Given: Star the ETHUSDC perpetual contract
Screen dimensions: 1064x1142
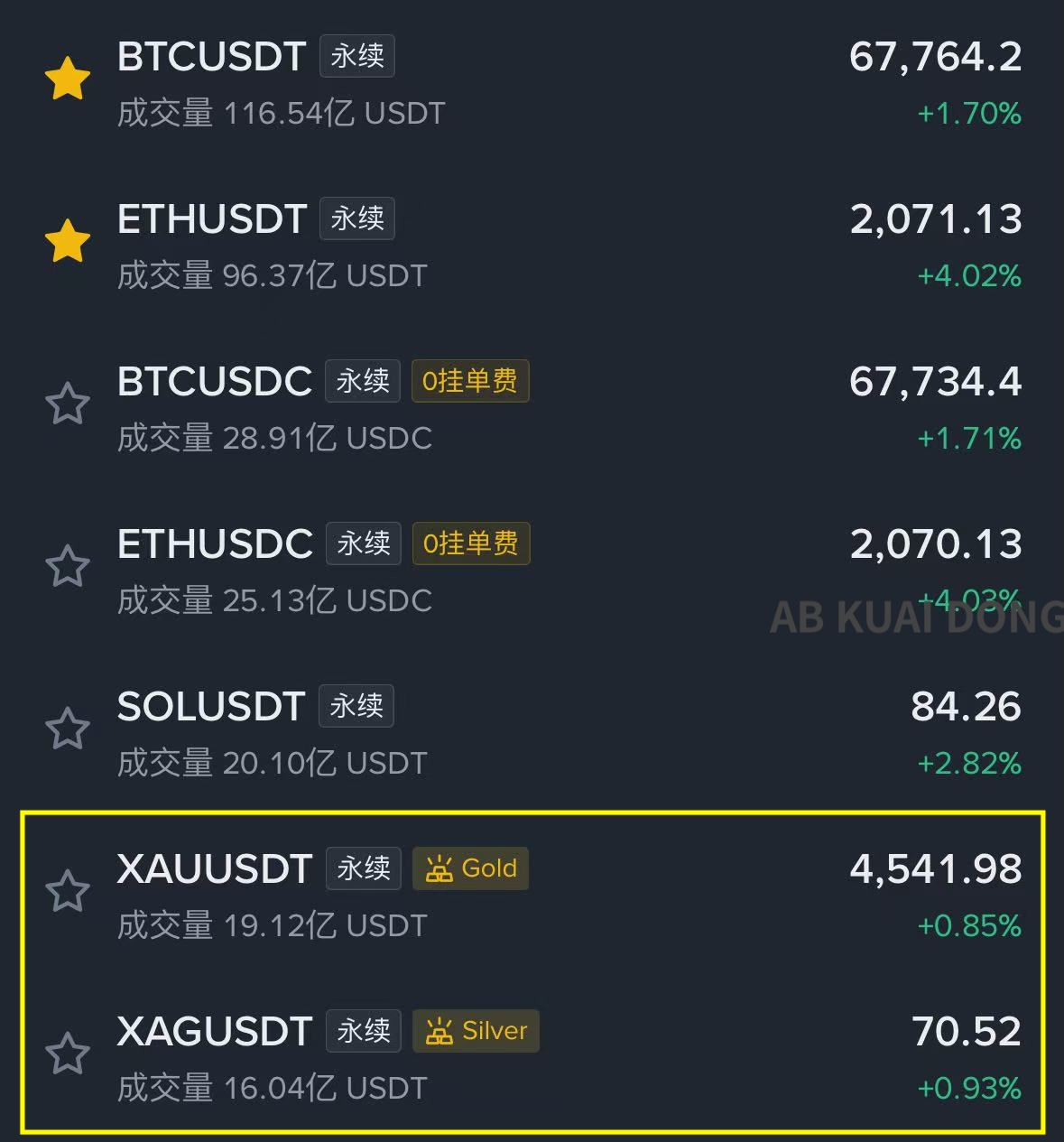Looking at the screenshot, I should [68, 566].
